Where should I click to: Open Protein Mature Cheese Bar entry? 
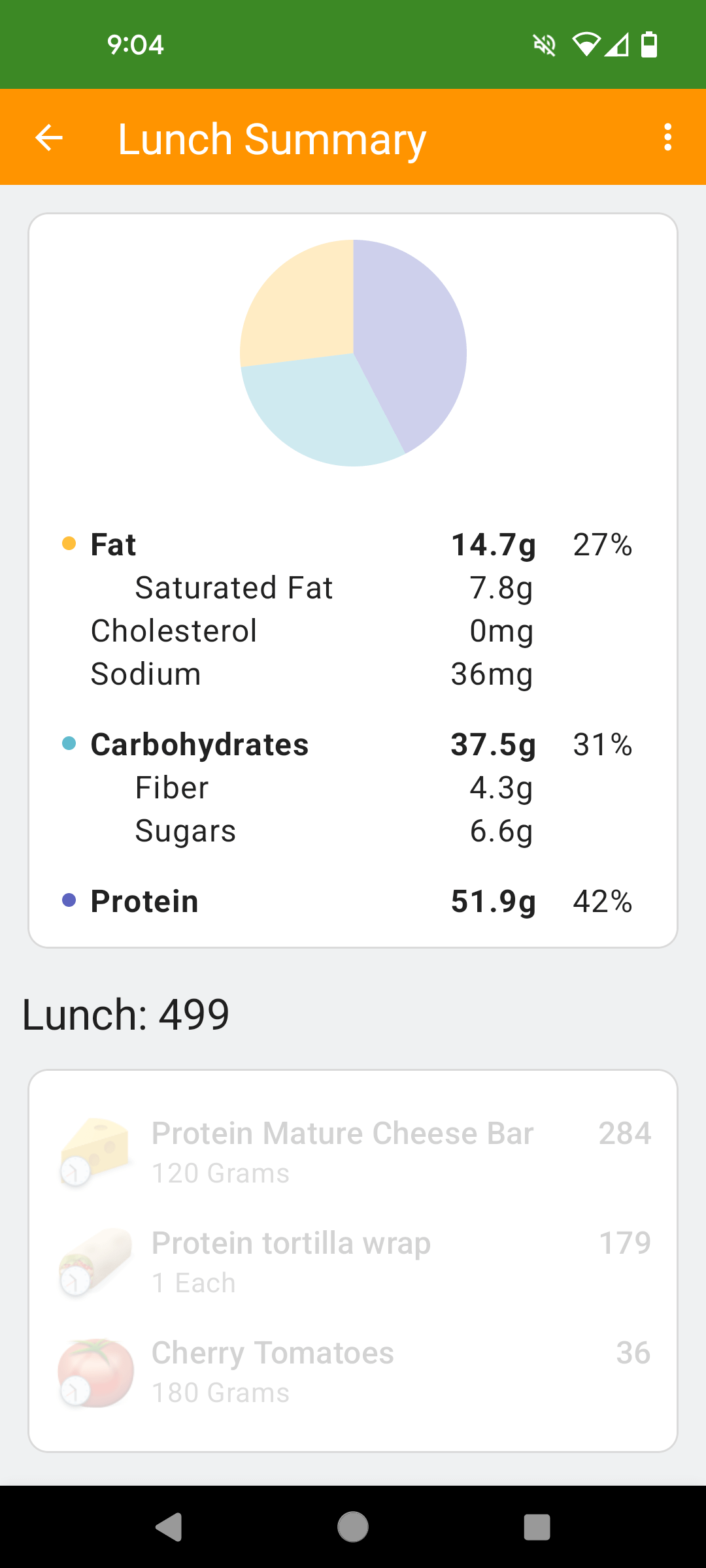[x=353, y=1152]
